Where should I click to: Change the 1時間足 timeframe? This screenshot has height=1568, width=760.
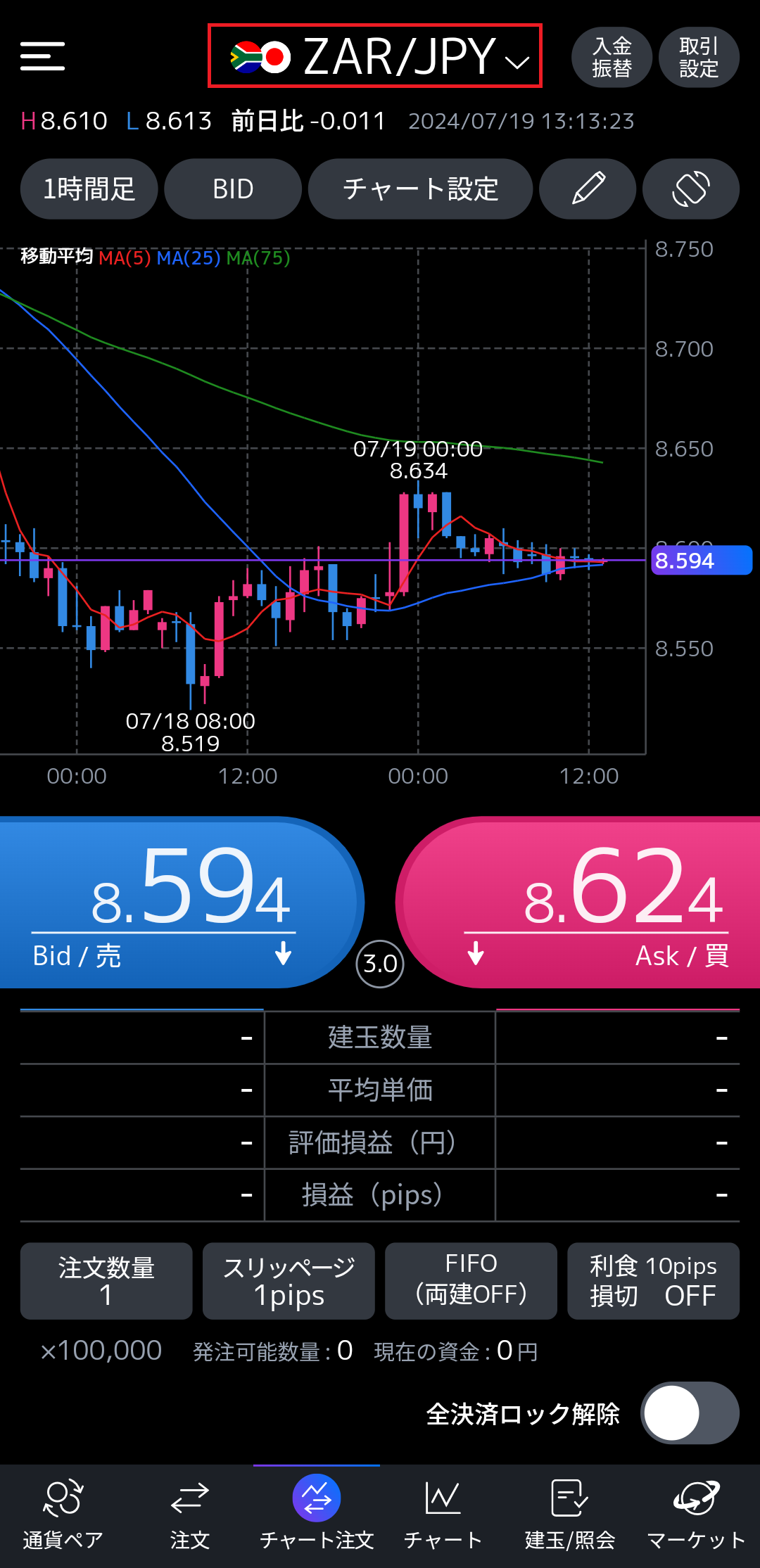[x=89, y=189]
